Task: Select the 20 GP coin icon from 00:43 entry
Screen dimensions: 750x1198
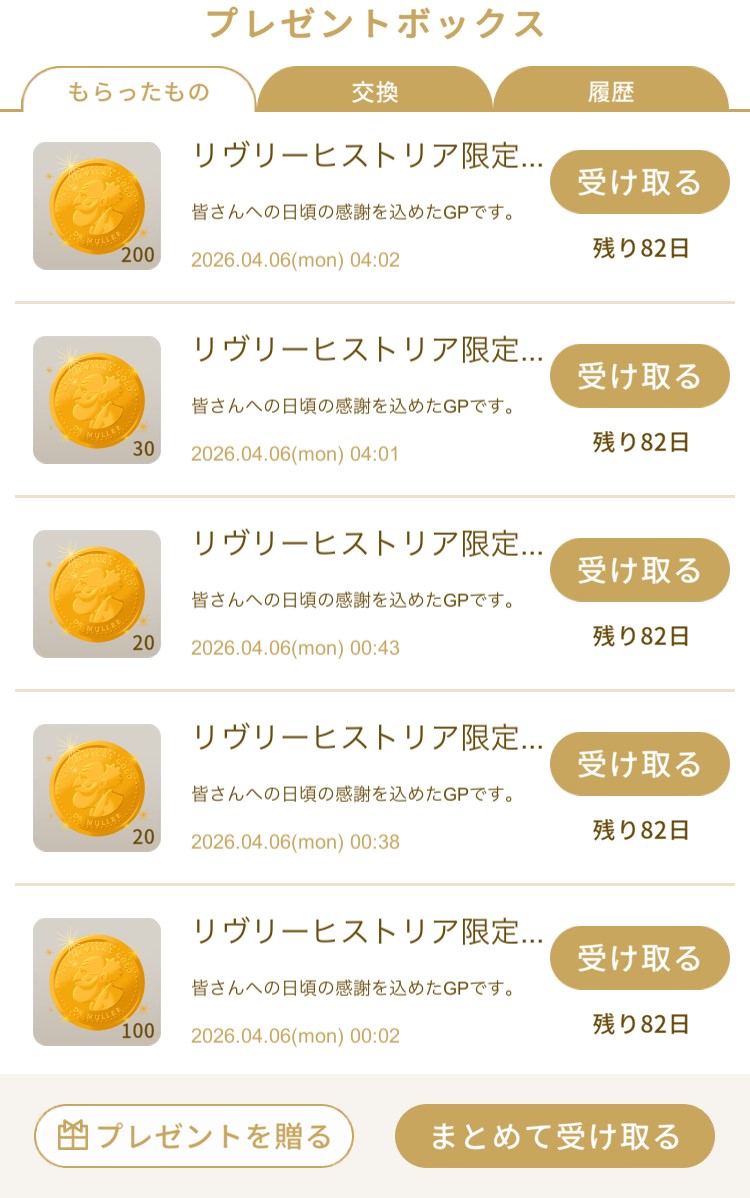Action: 96,593
